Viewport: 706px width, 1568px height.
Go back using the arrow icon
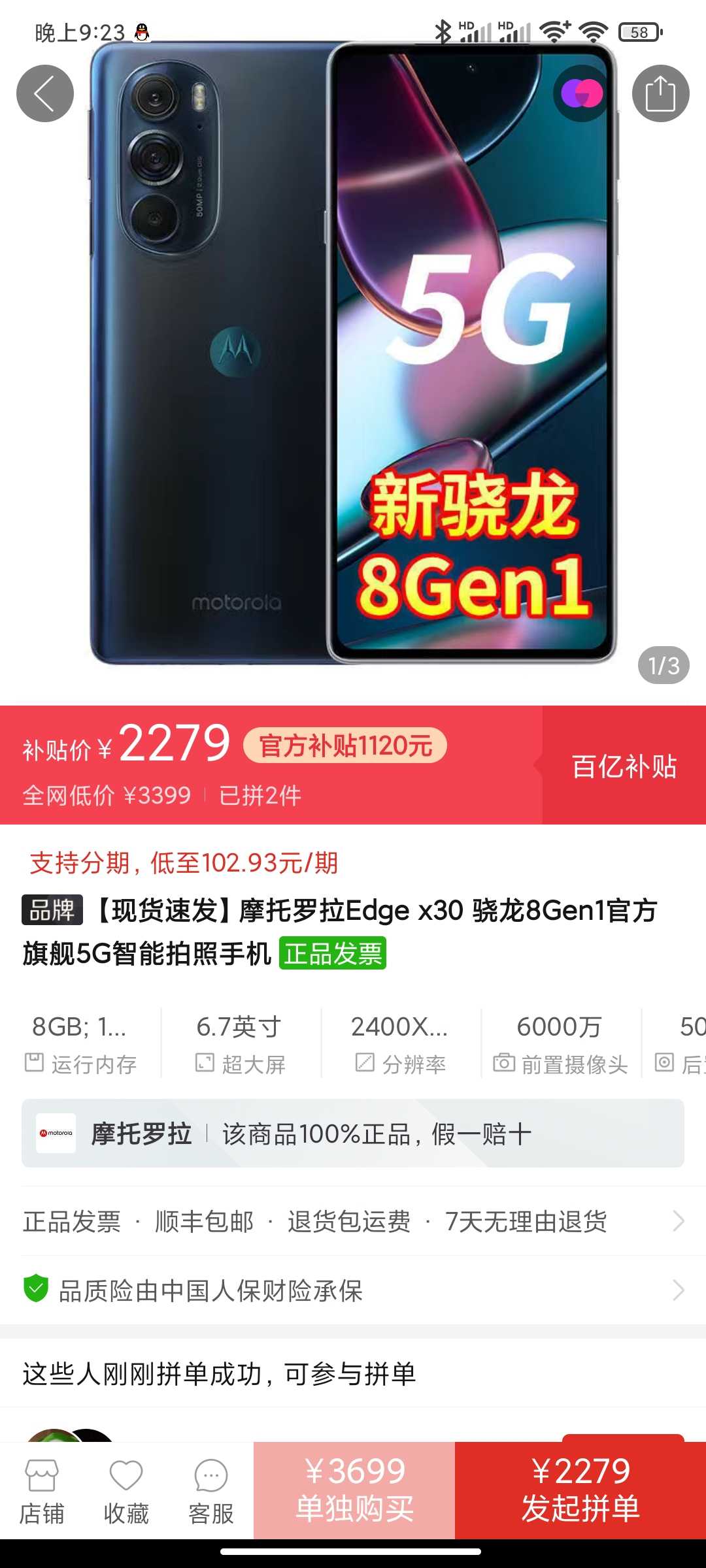tap(44, 93)
